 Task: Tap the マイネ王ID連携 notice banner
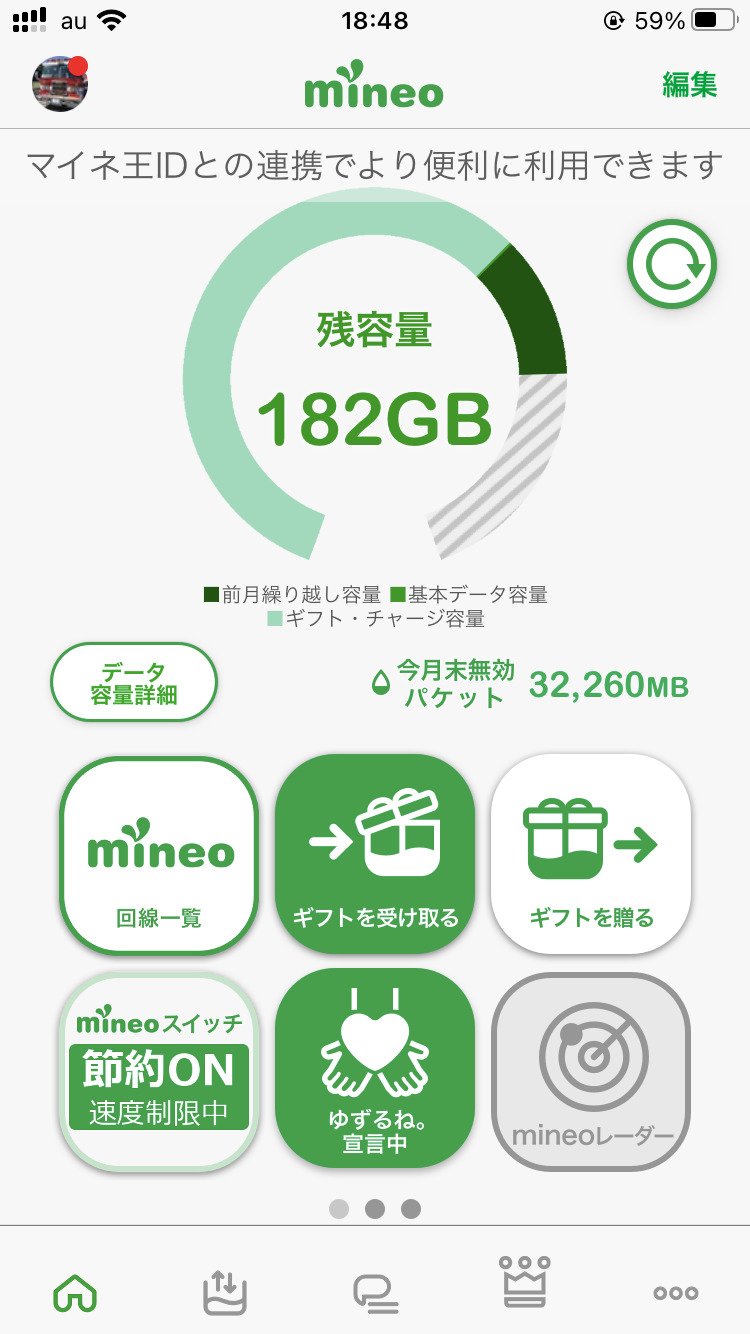coord(375,164)
